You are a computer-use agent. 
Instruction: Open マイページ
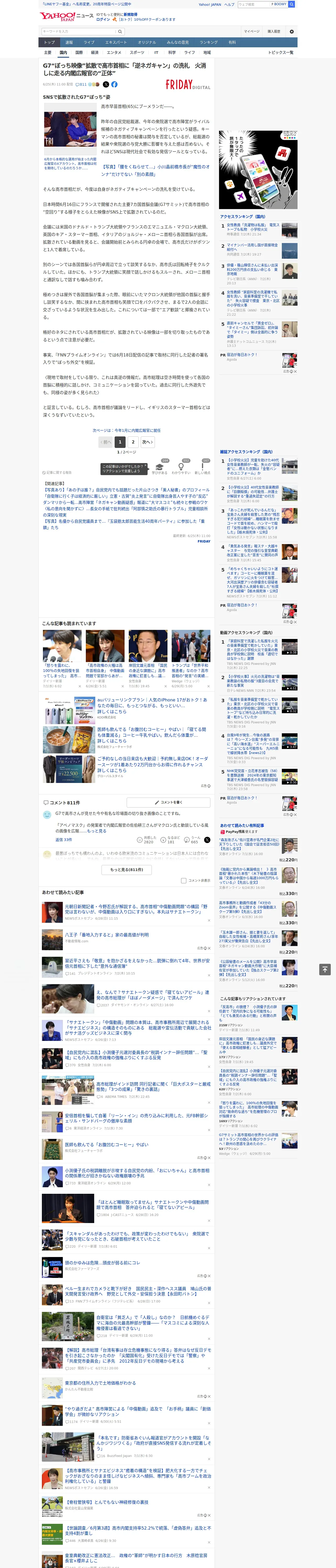pos(251,32)
